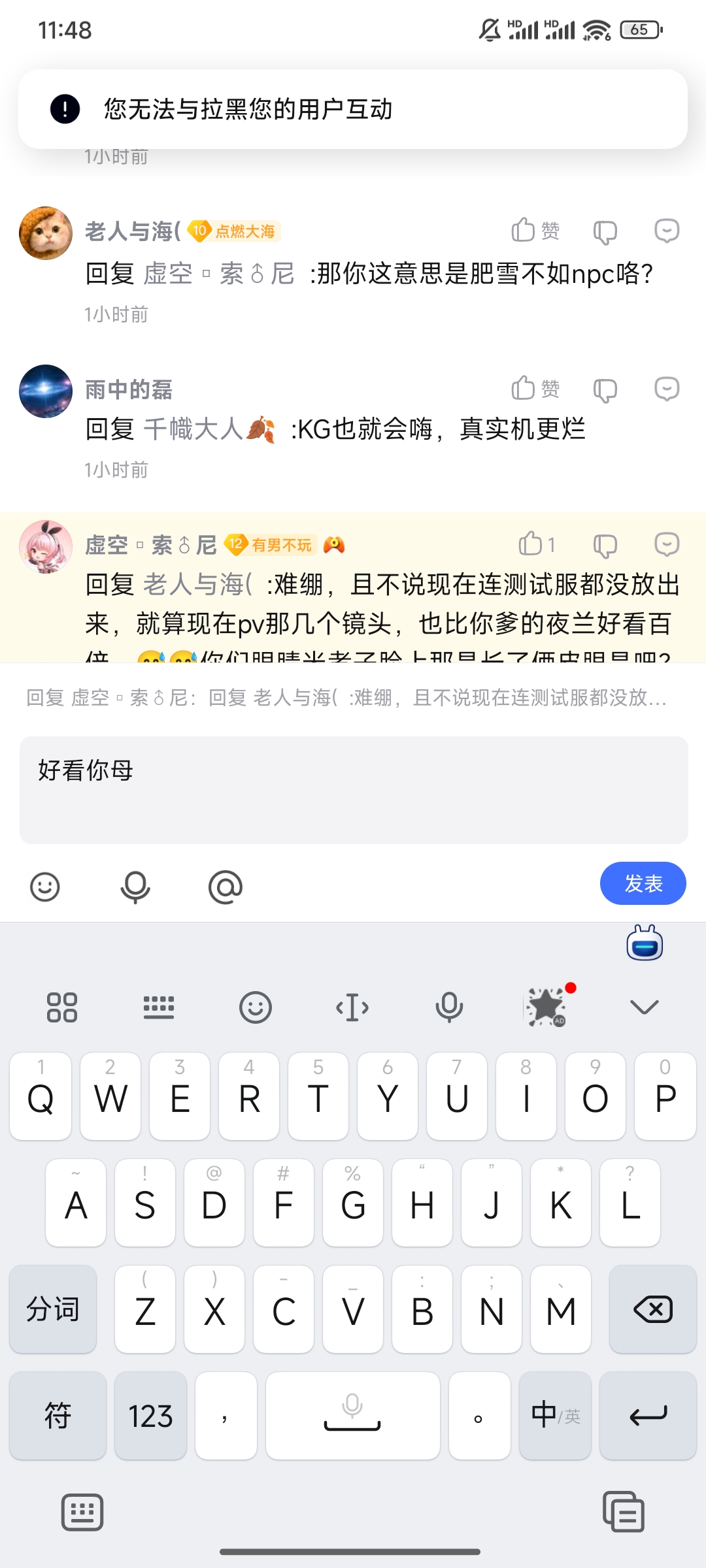Dislike 老人与海('s comment
This screenshot has height=1568, width=706.
[x=605, y=232]
